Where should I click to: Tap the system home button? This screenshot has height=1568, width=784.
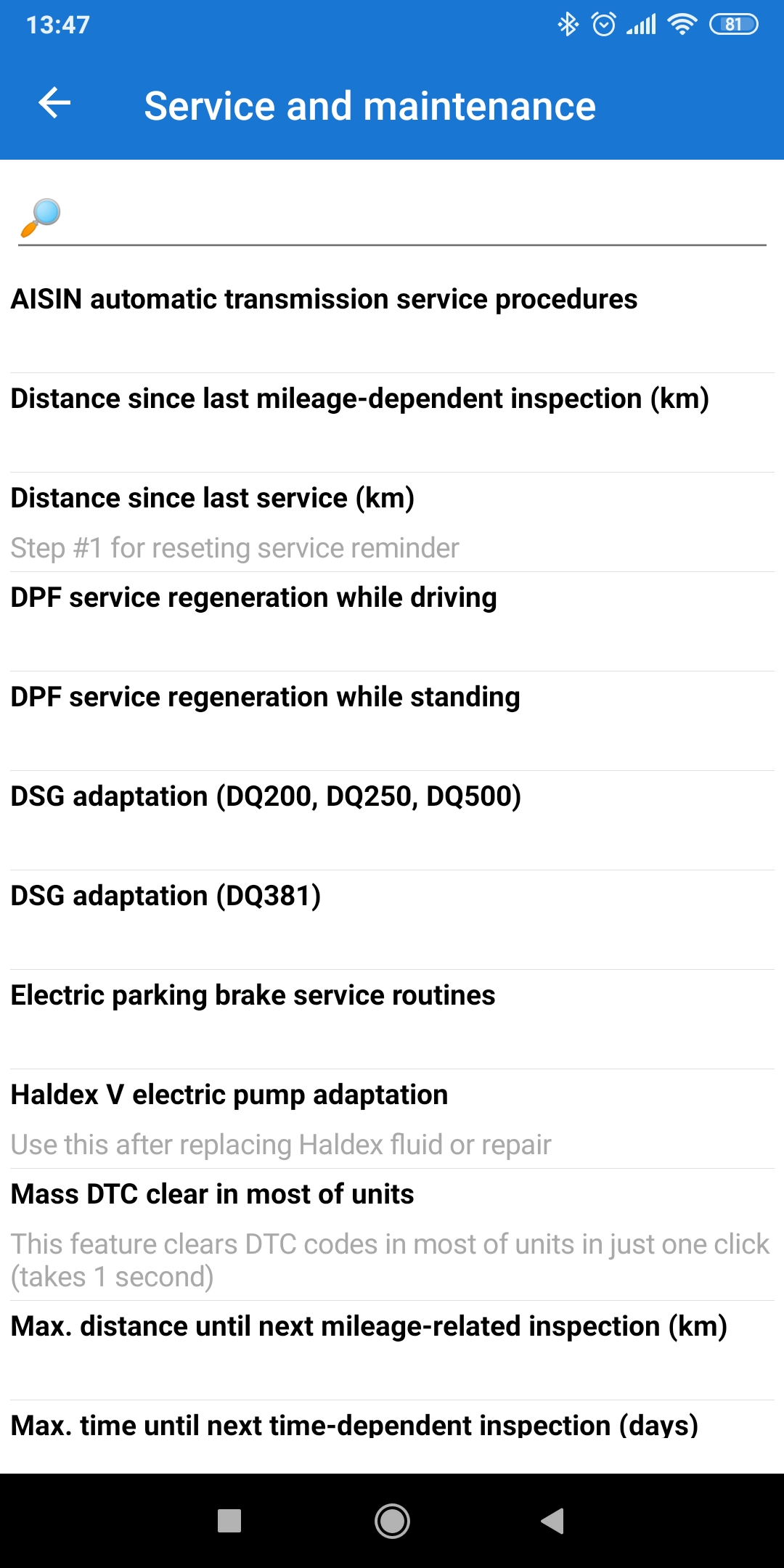[392, 1520]
